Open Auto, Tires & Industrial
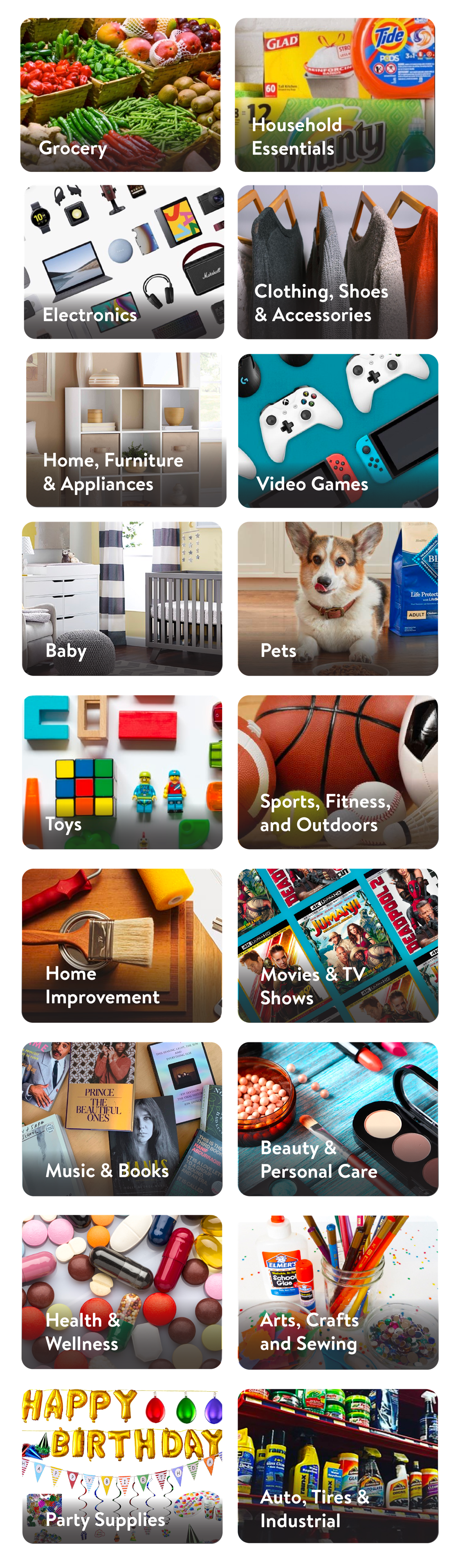 click(x=337, y=1466)
